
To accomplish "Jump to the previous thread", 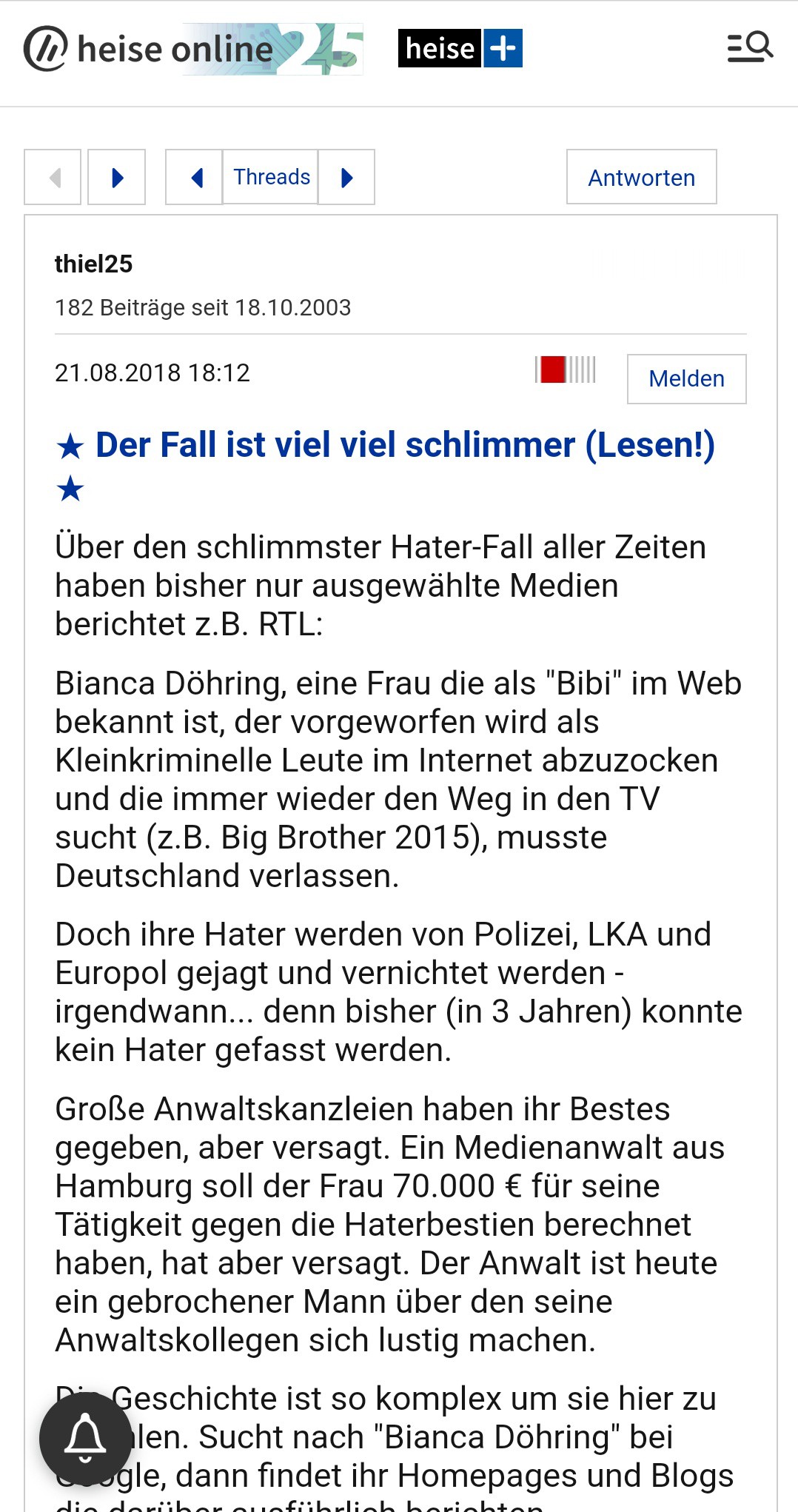I will tap(194, 177).
